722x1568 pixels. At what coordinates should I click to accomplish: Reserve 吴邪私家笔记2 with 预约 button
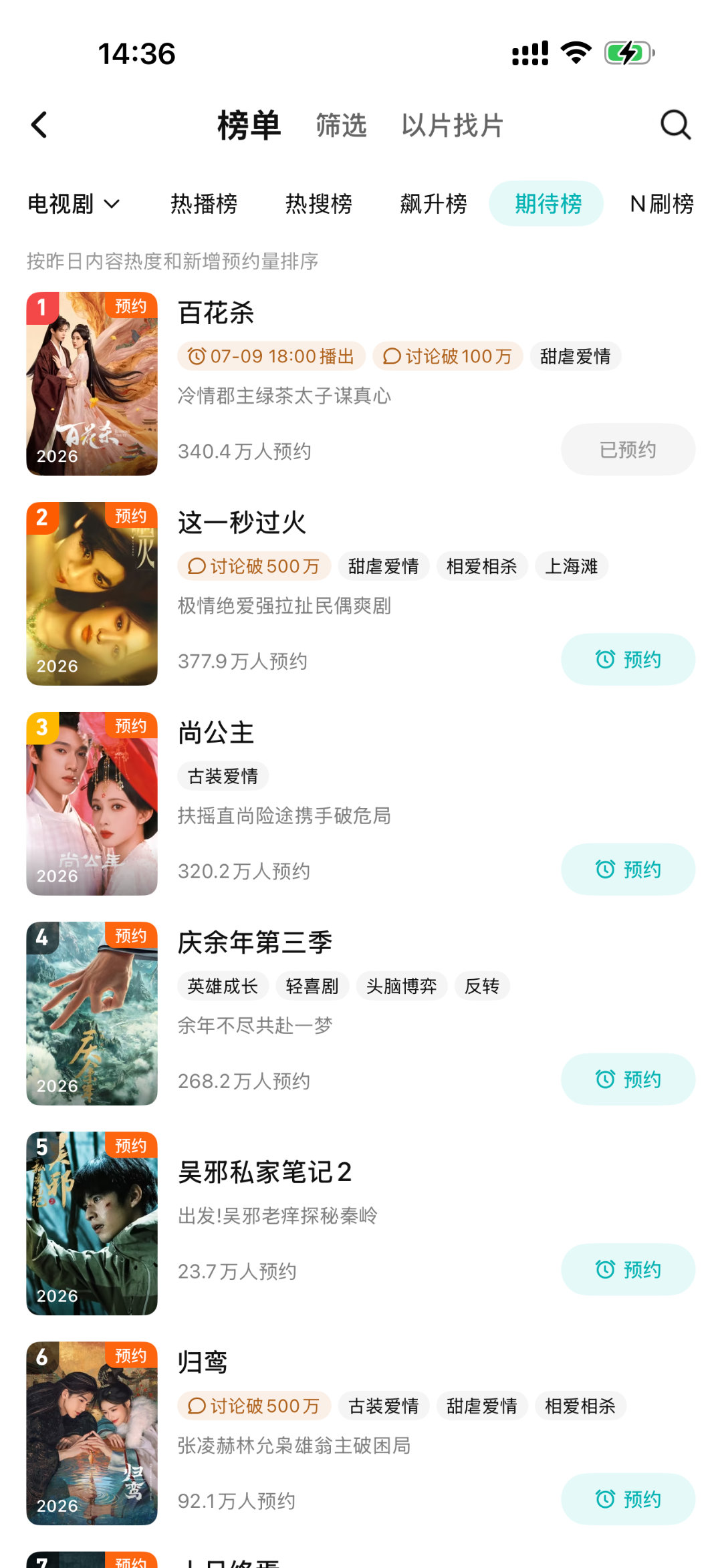pos(628,1269)
